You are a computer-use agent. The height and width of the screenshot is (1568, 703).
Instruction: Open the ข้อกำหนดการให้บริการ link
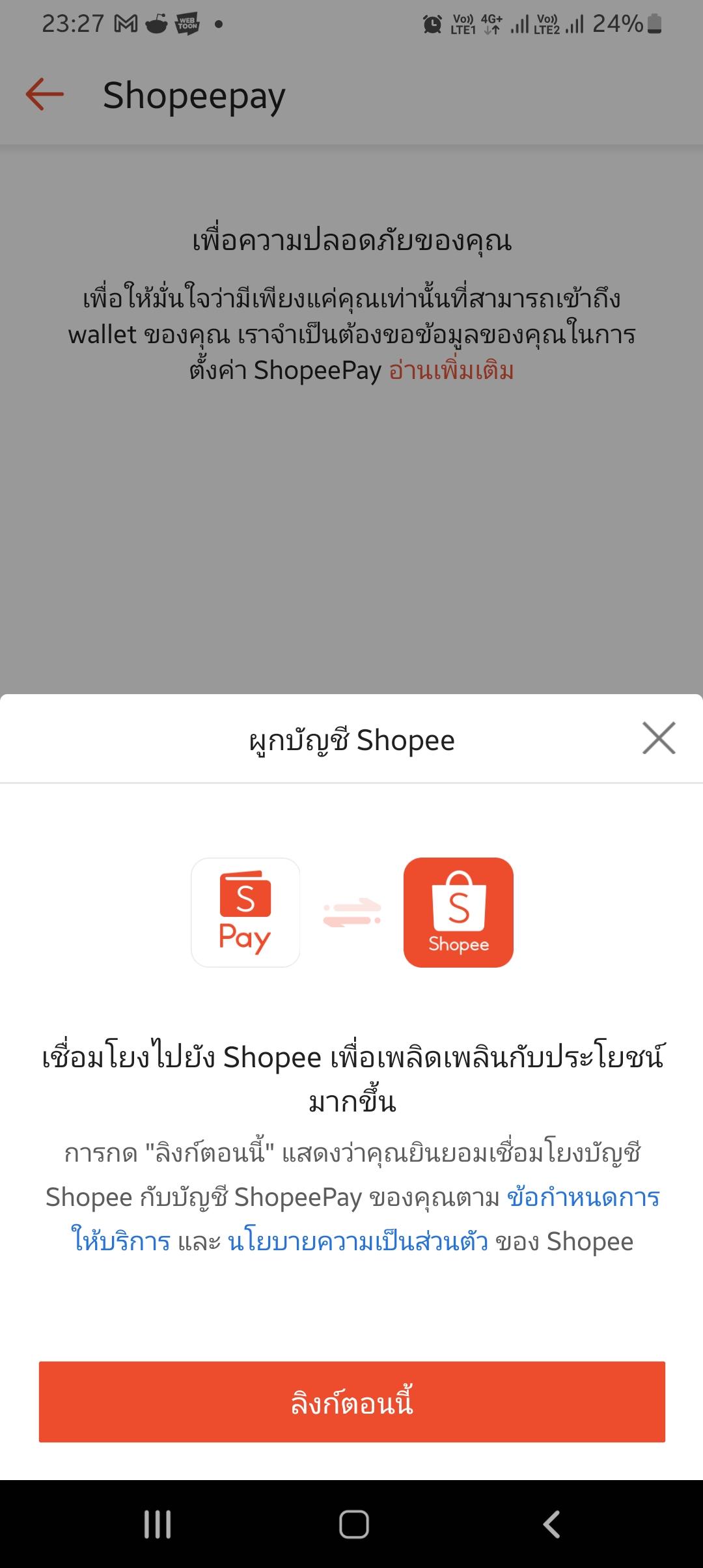click(583, 1197)
